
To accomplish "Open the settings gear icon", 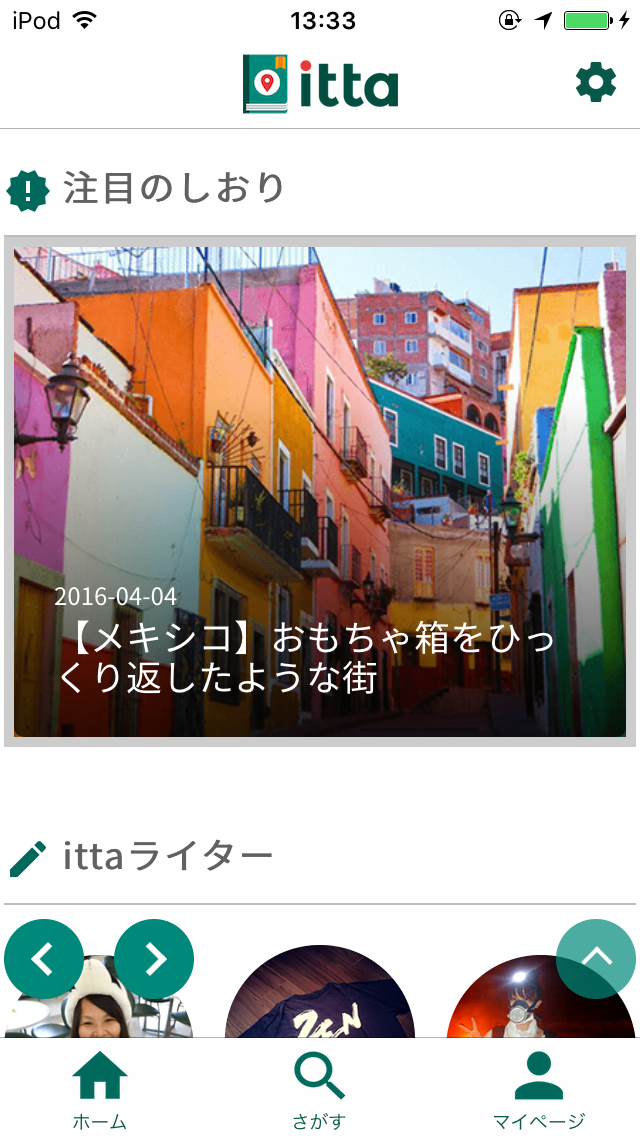I will tap(596, 83).
